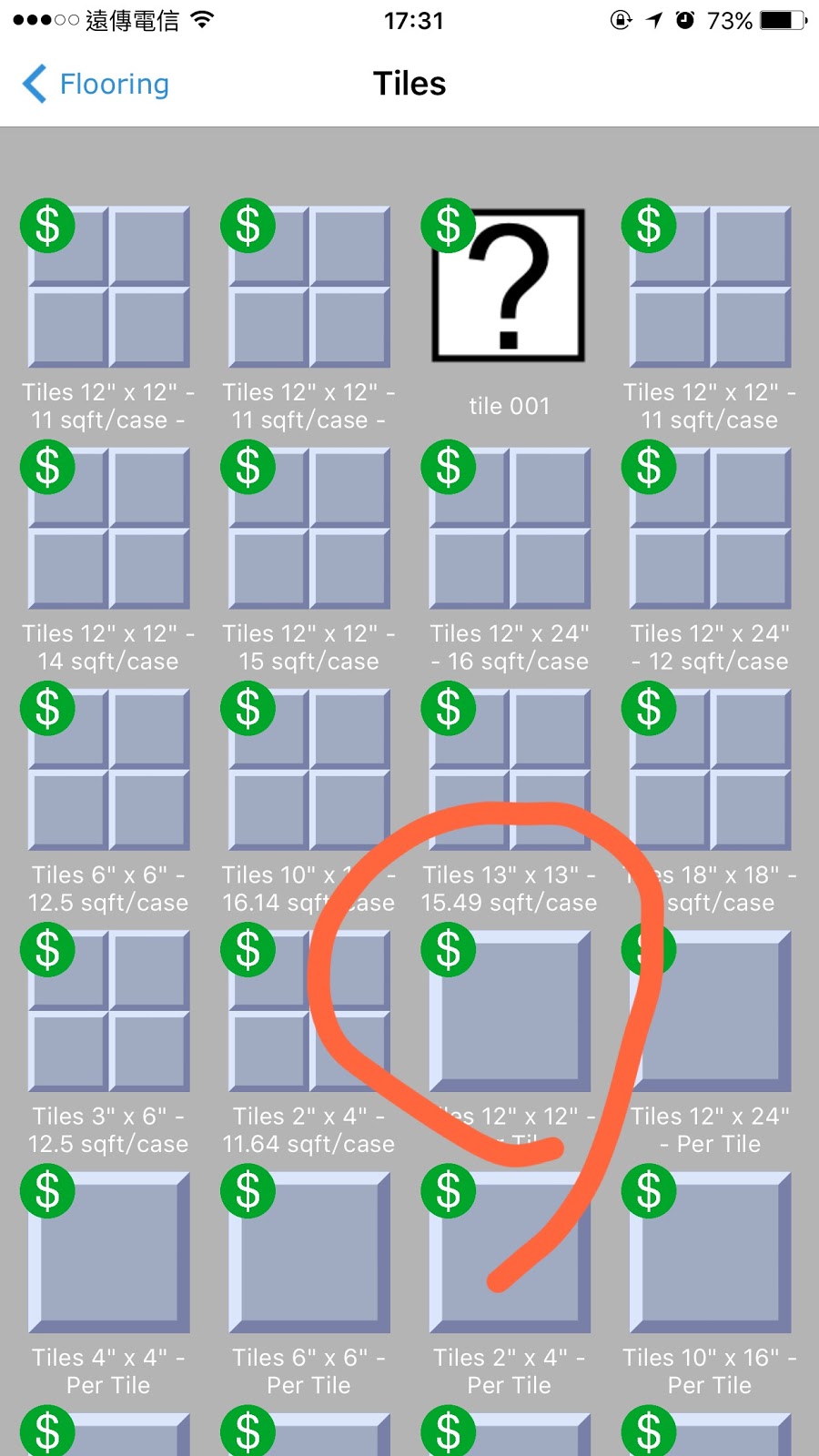Go back to Flooring
The image size is (819, 1456).
point(96,84)
